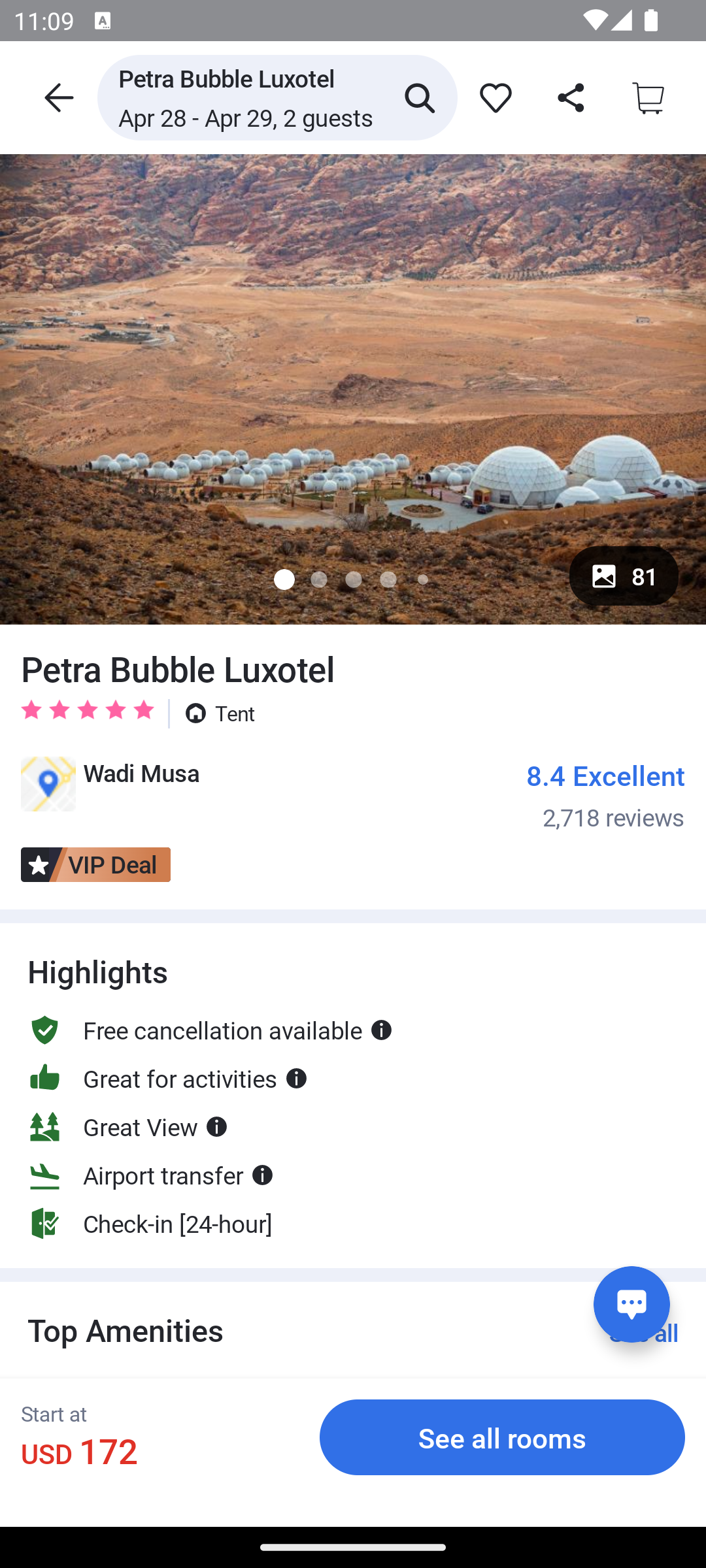Open the 81 photos gallery
The height and width of the screenshot is (1568, 706).
pyautogui.click(x=623, y=576)
